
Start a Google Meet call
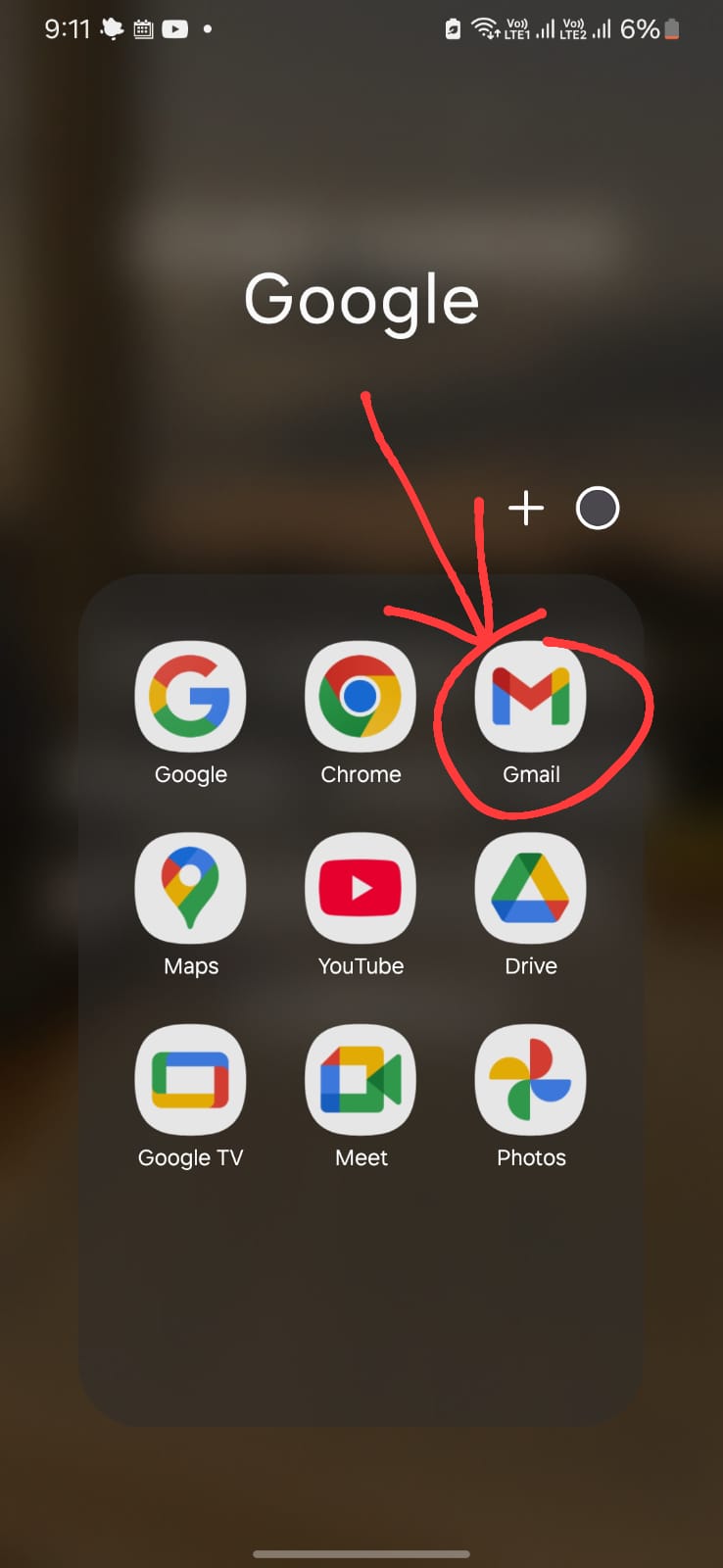coord(361,1080)
